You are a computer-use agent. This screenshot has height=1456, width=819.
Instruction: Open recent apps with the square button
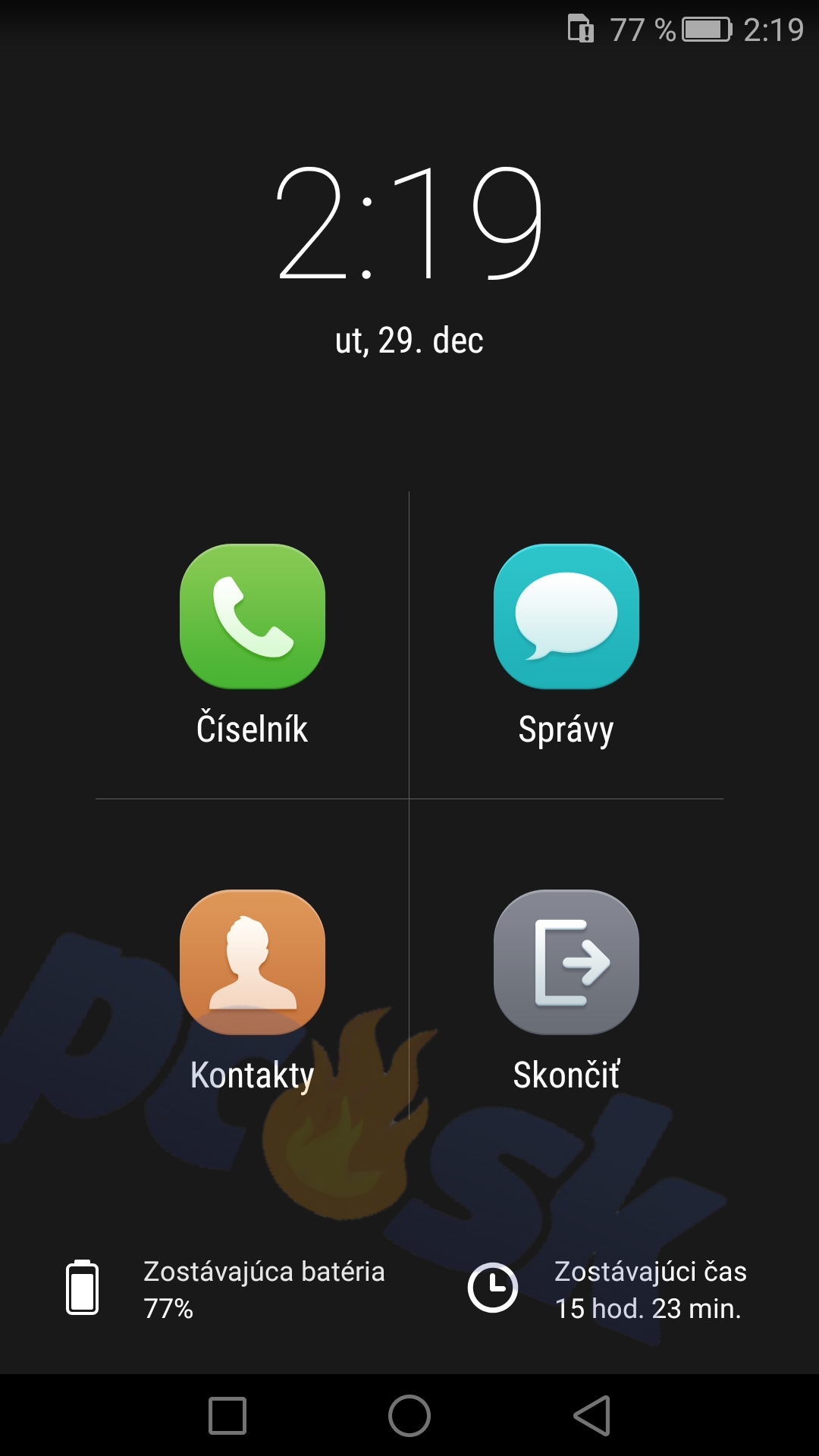pos(227,1415)
